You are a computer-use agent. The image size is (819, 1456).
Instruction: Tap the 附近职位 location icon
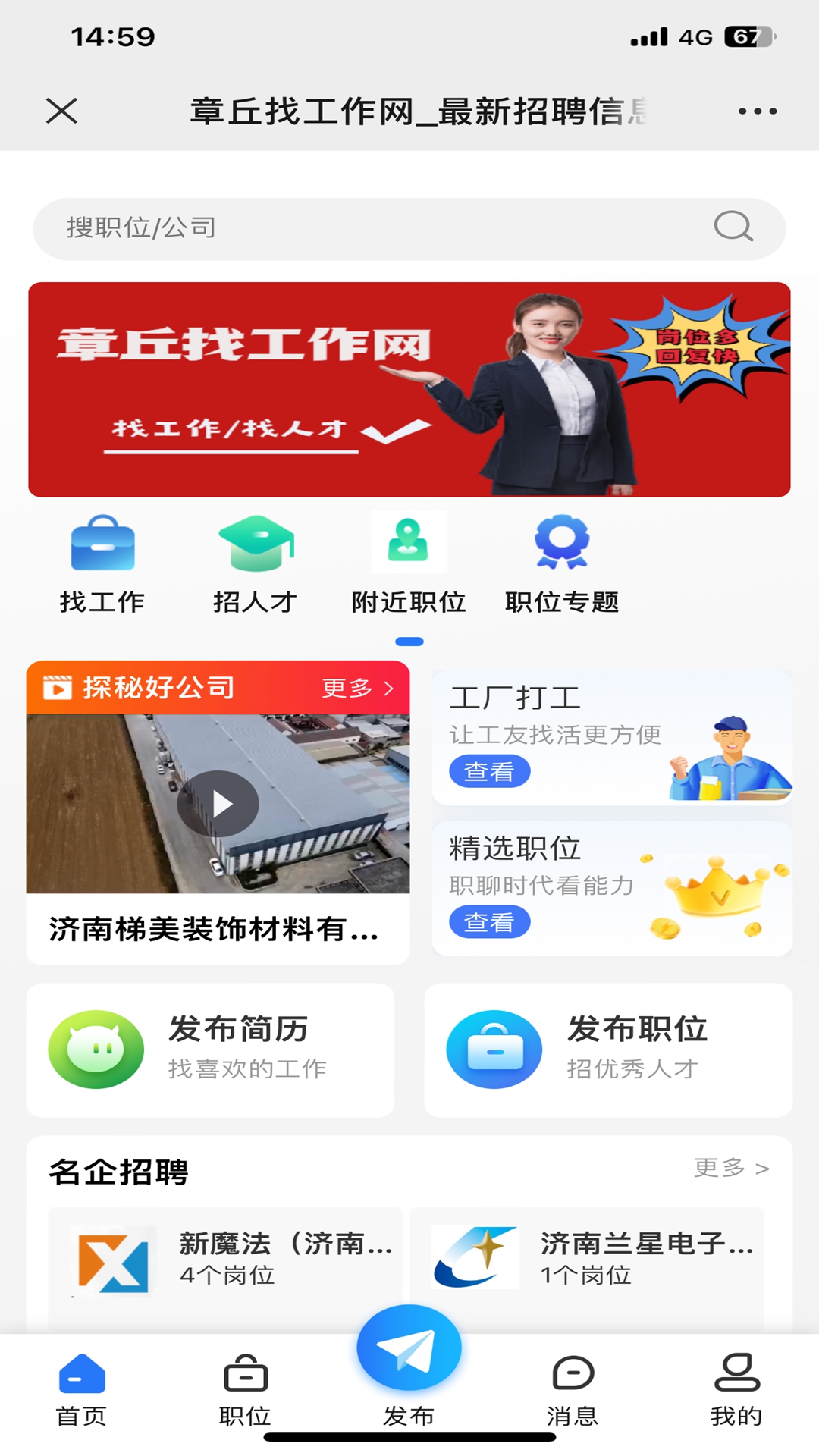(x=408, y=540)
